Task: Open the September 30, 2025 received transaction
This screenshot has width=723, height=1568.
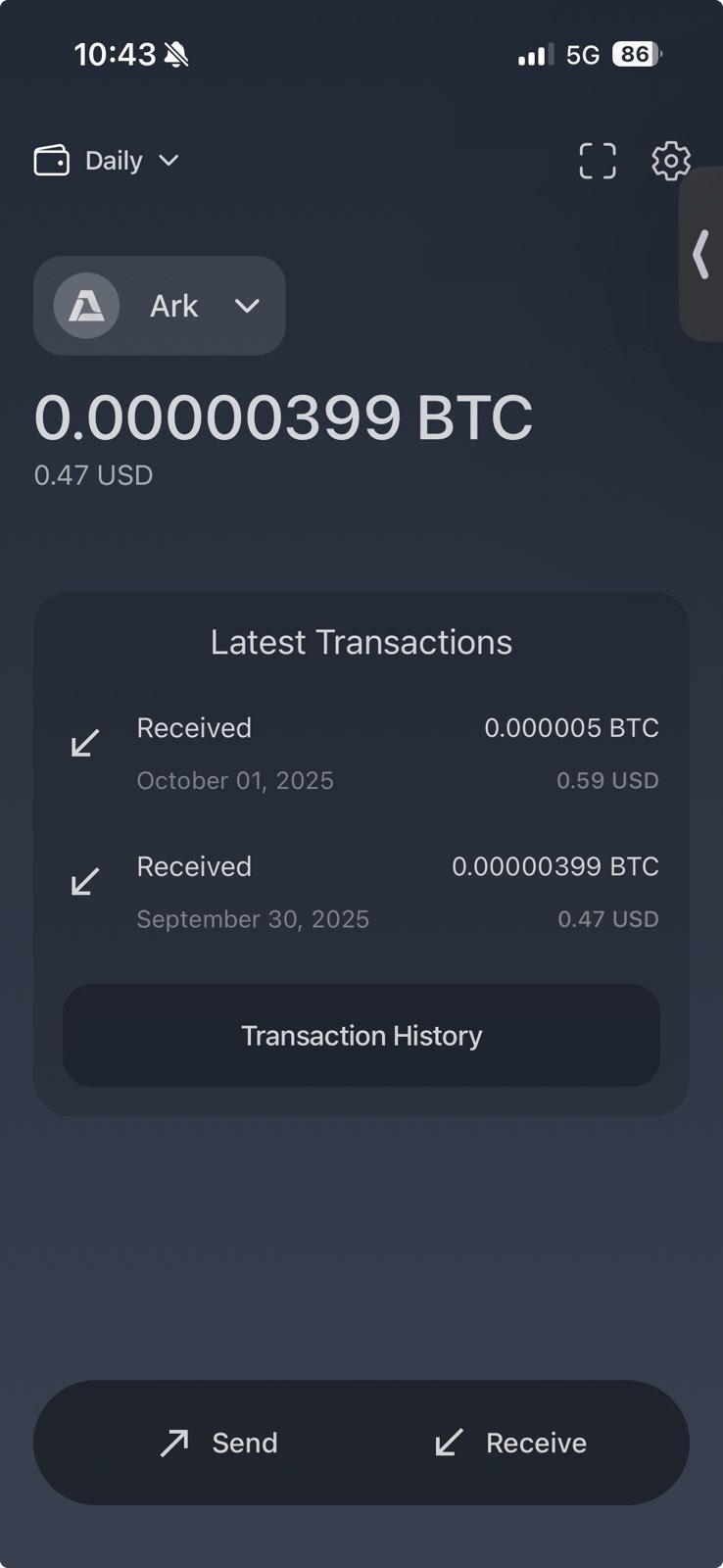Action: (x=361, y=892)
